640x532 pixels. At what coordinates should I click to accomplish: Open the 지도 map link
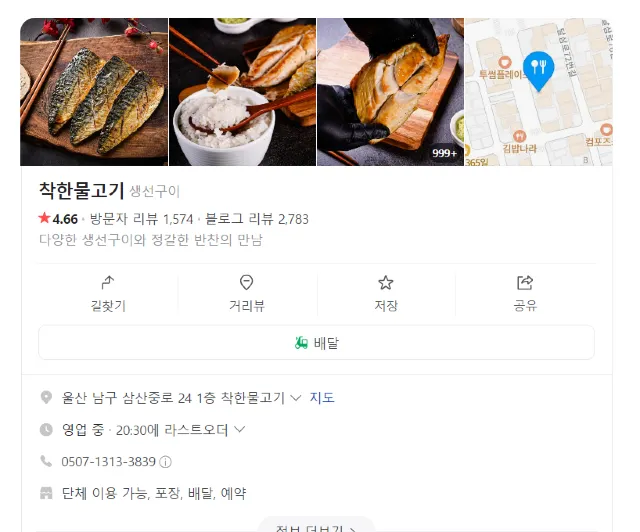[x=322, y=397]
